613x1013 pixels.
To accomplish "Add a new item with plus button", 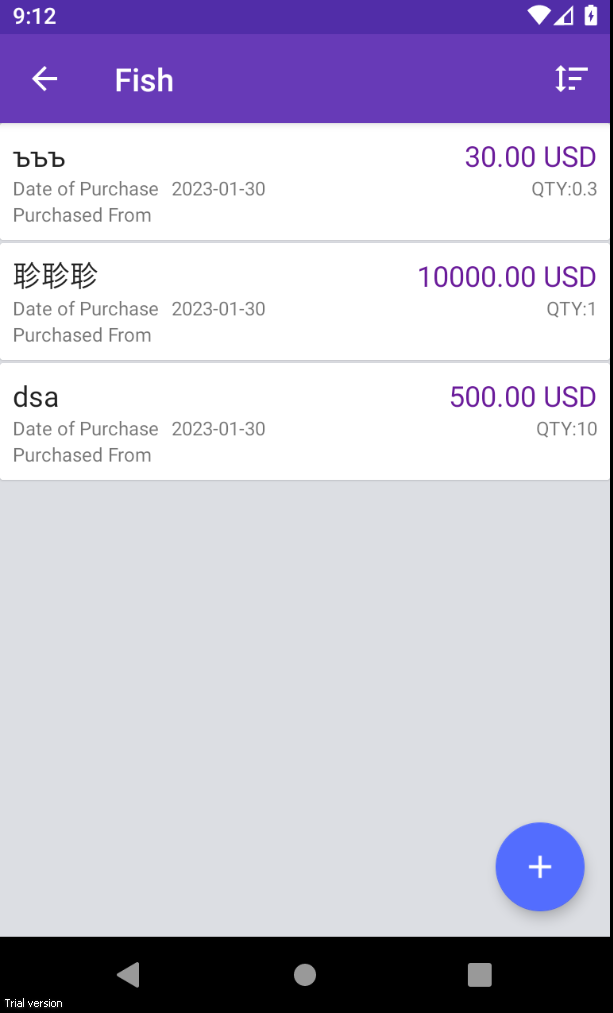I will pos(540,867).
